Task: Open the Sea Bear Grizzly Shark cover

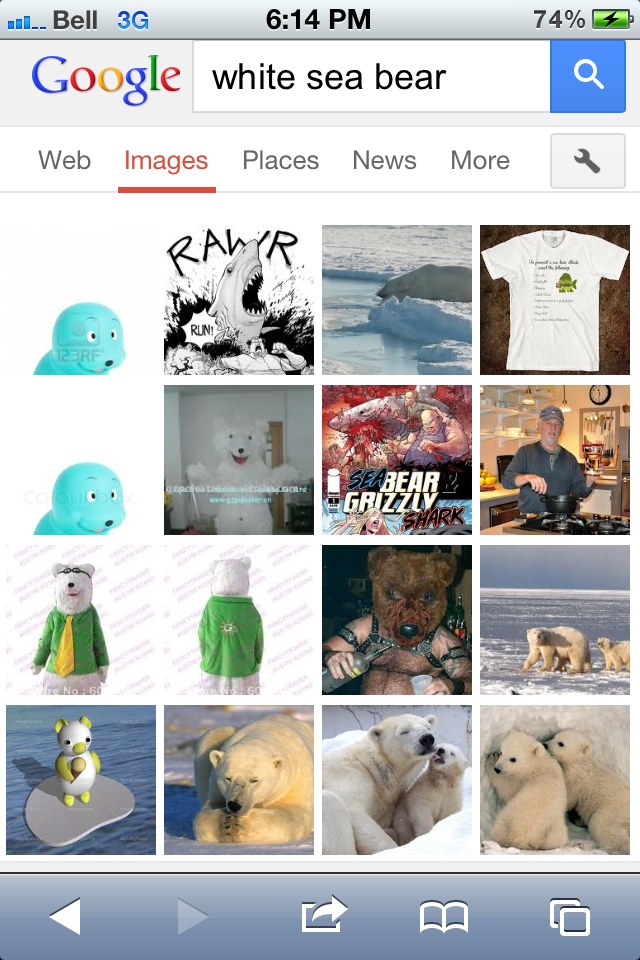Action: tap(396, 460)
